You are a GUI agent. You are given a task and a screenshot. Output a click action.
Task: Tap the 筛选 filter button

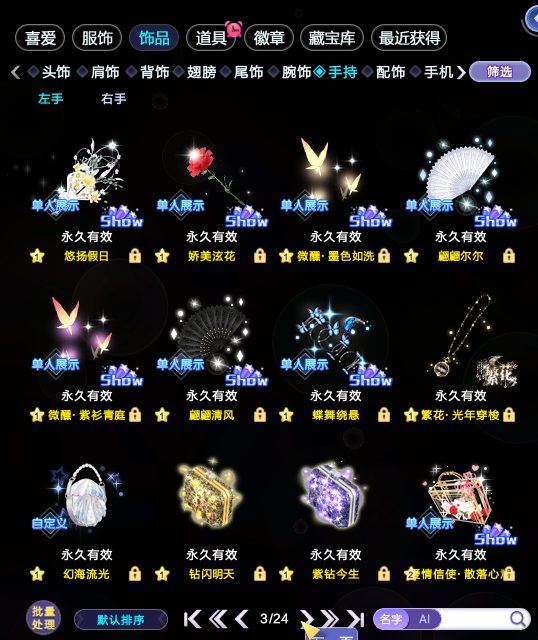pyautogui.click(x=500, y=72)
